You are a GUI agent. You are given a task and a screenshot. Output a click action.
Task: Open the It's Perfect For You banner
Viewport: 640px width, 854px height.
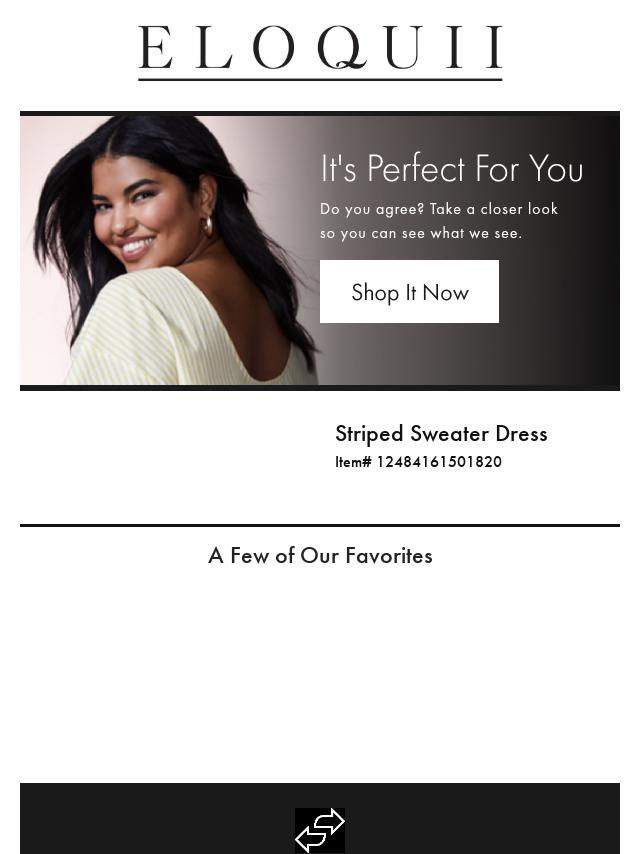[451, 169]
